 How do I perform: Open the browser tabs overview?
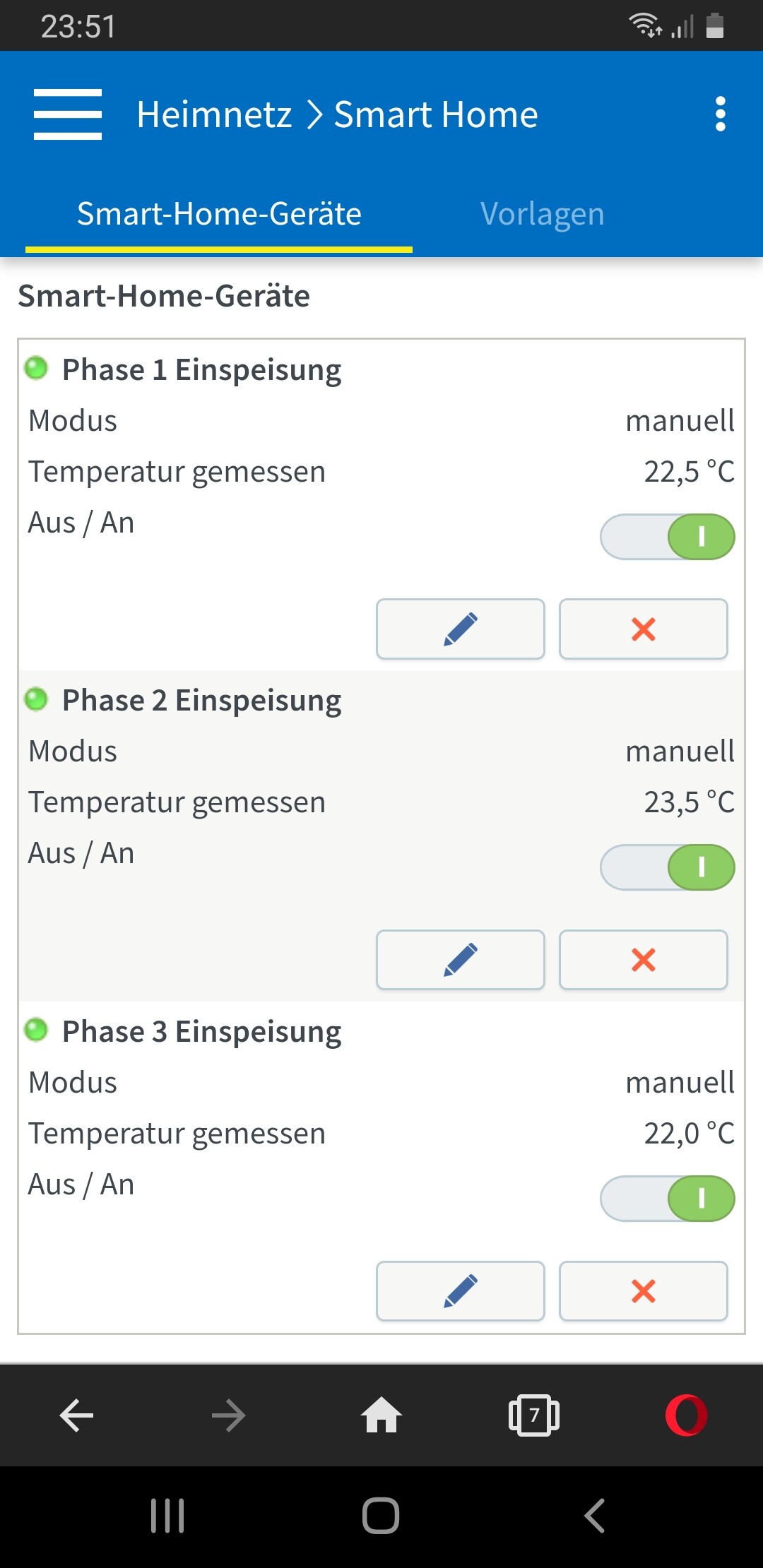click(534, 1415)
